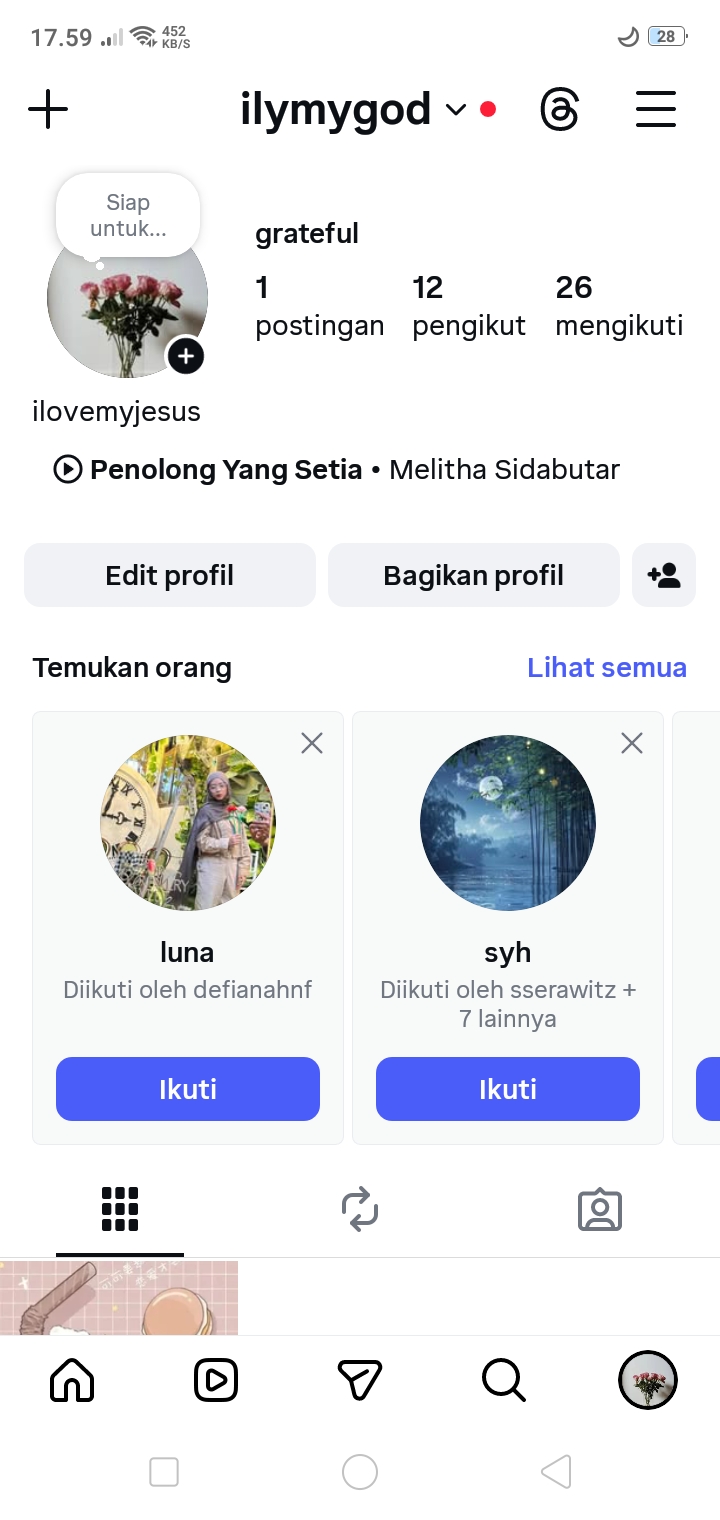View the 26 mengikuti list
Screen dimensions: 720x1520
tap(619, 306)
